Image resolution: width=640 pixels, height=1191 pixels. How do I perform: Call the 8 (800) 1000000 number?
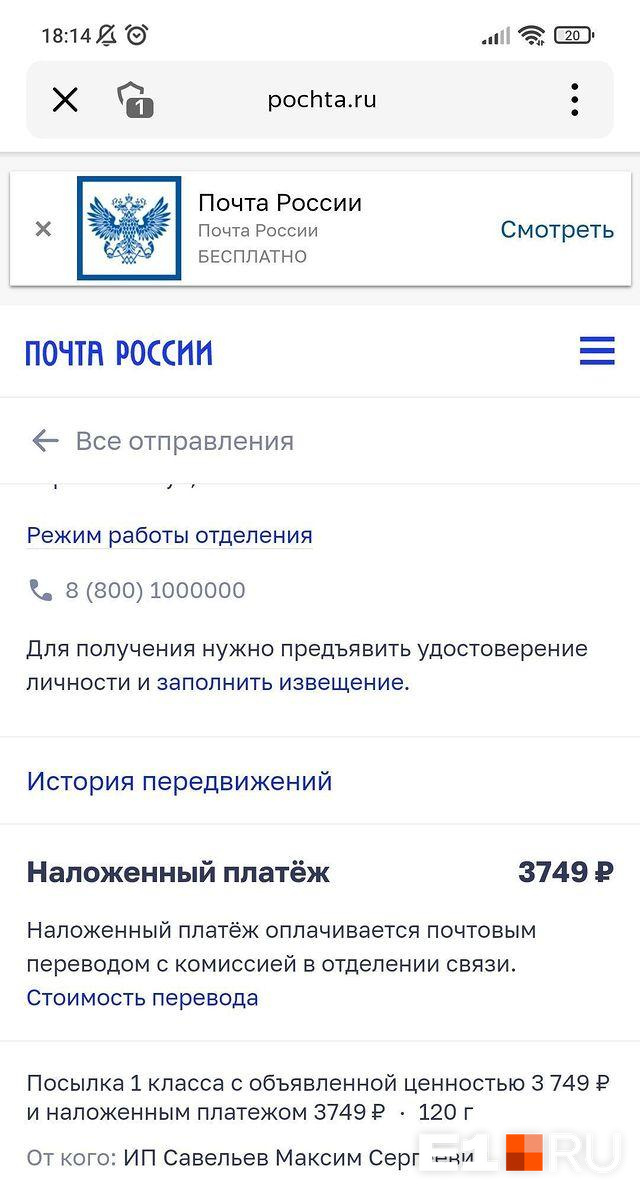point(155,590)
